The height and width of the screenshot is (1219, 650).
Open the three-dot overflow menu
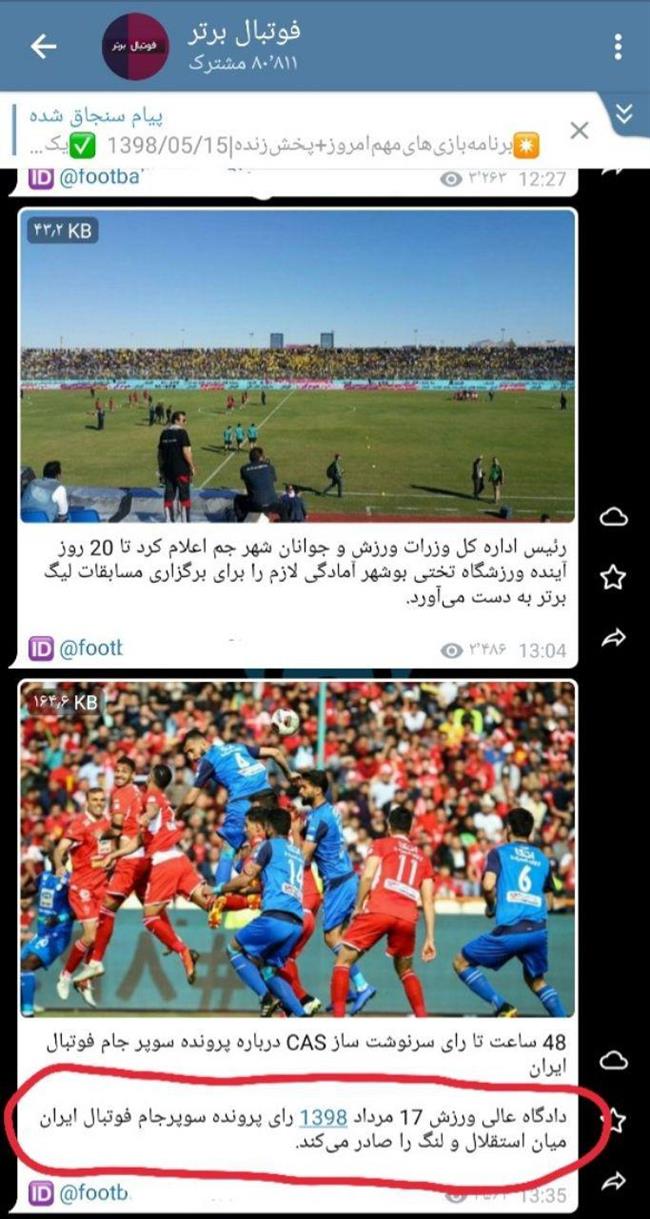(619, 46)
